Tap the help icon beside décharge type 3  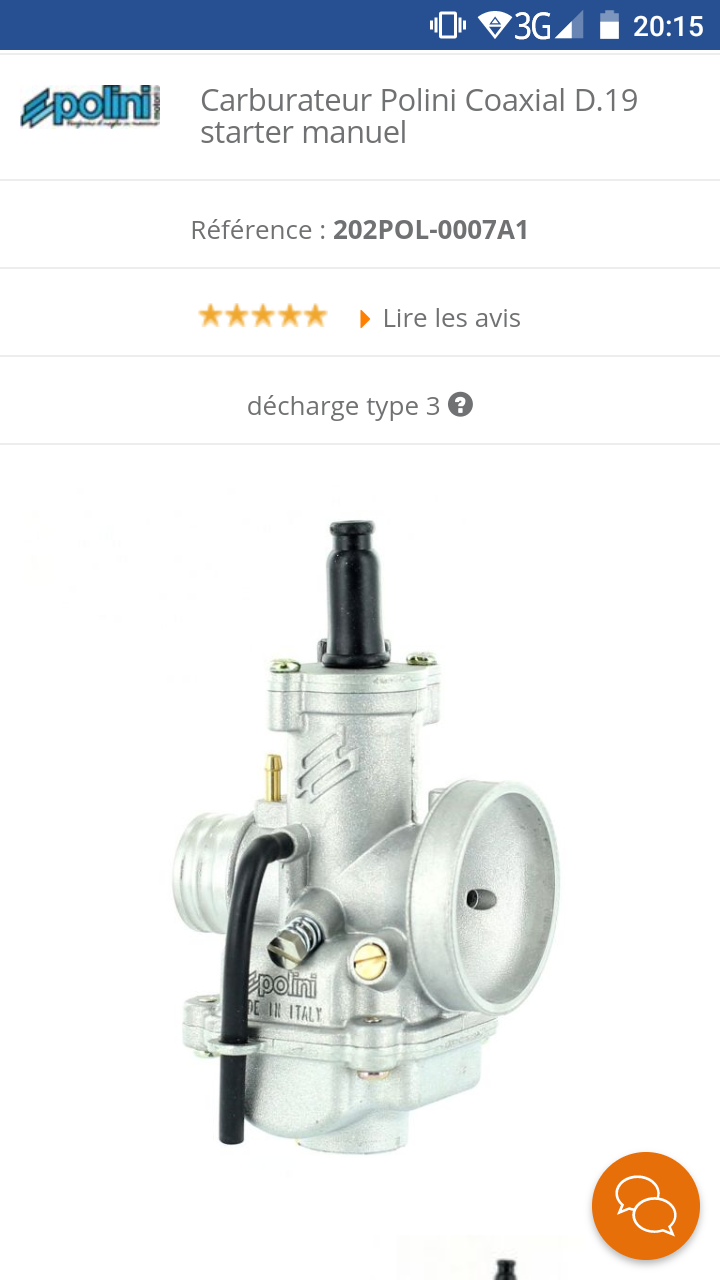pyautogui.click(x=460, y=405)
